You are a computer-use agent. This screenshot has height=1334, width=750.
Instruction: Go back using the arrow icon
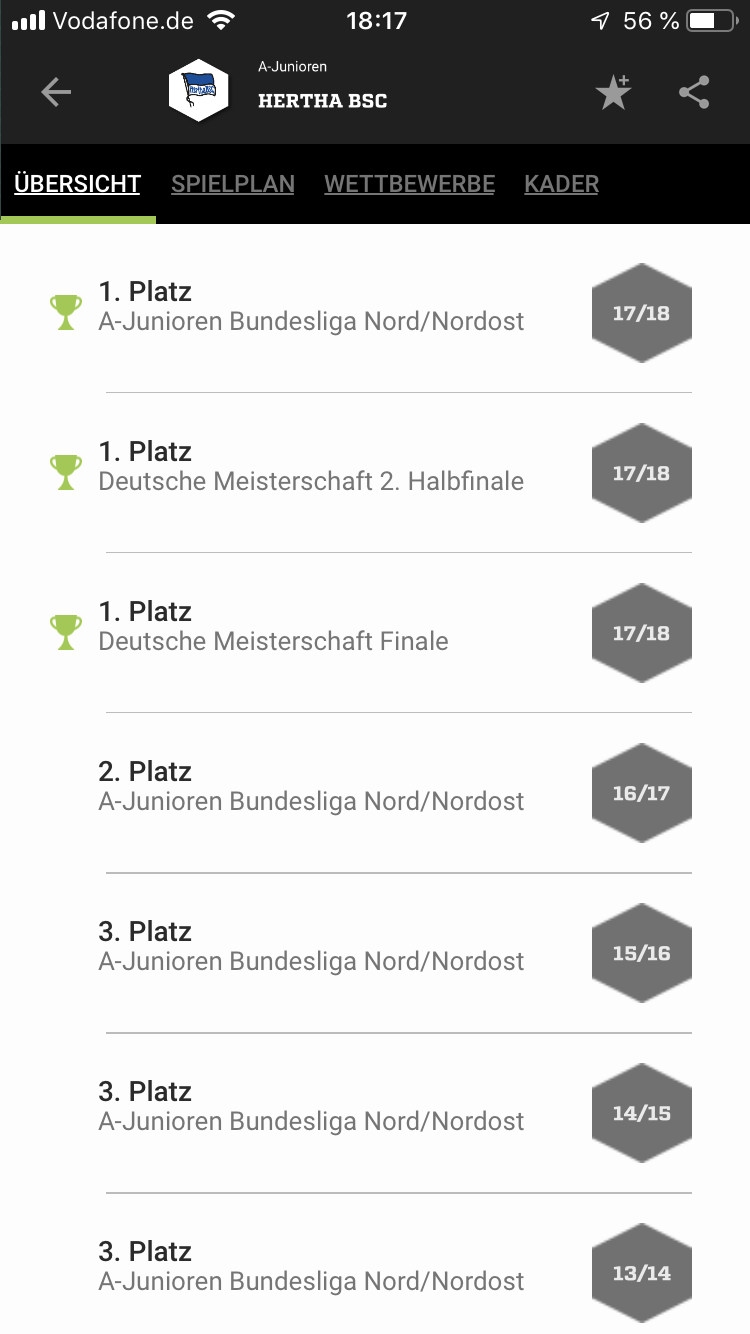(56, 93)
